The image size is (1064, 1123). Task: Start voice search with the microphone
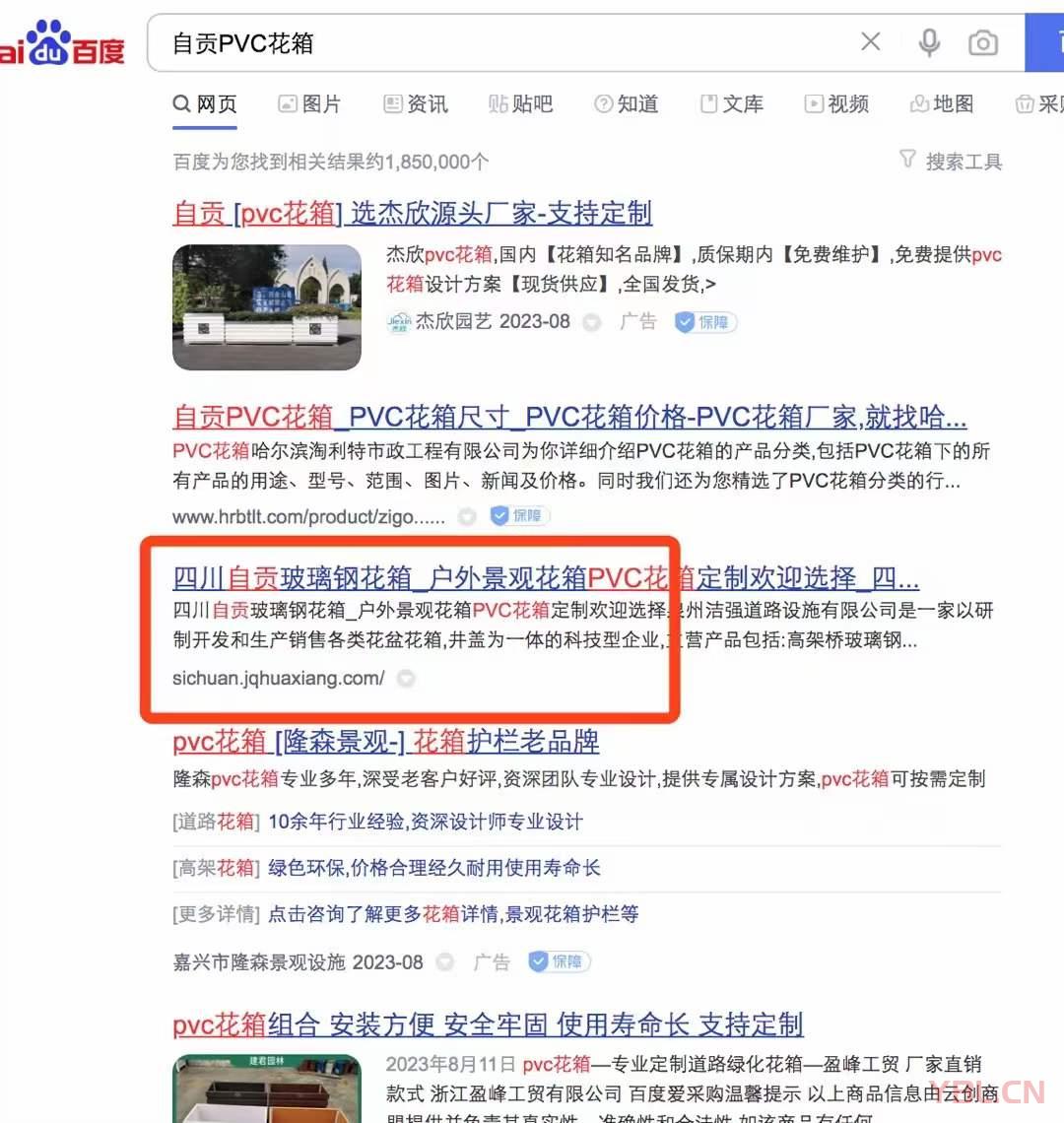(929, 42)
